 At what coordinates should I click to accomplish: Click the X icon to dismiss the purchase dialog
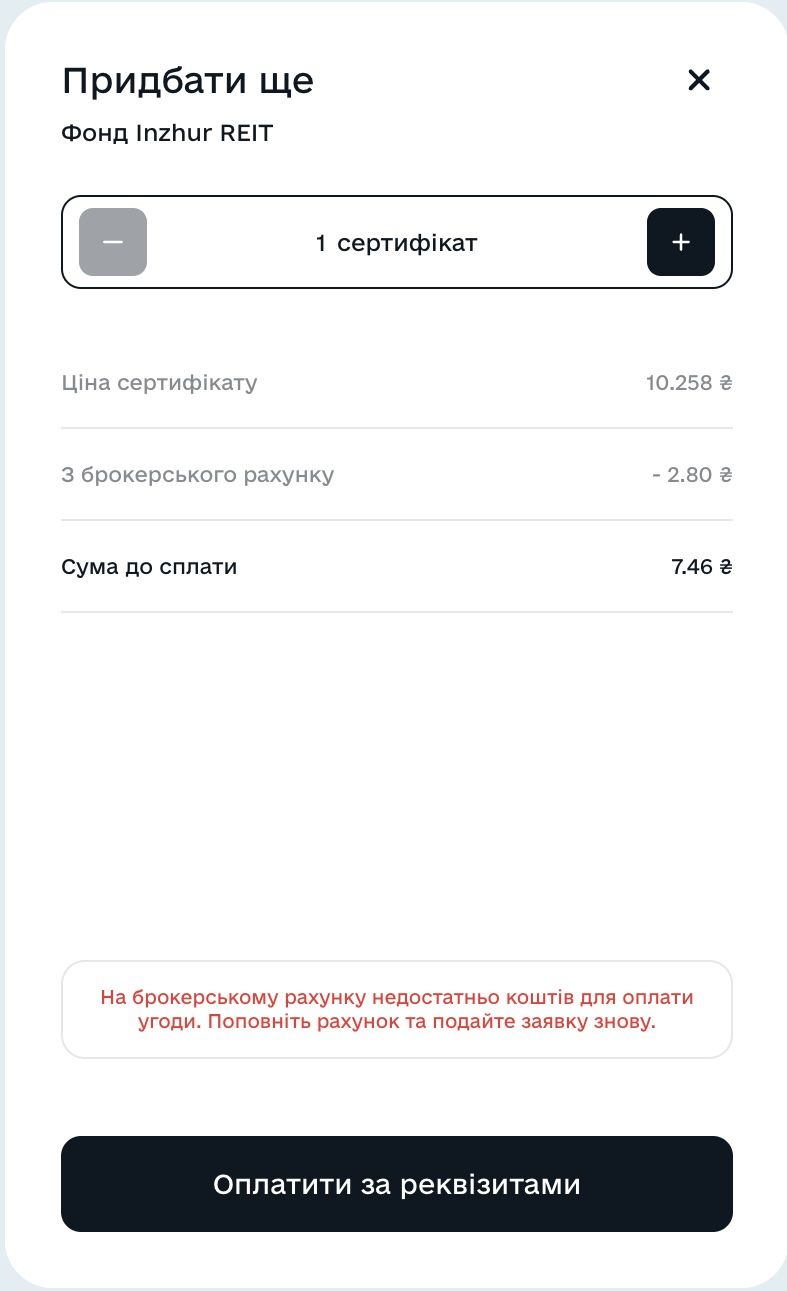pyautogui.click(x=699, y=80)
